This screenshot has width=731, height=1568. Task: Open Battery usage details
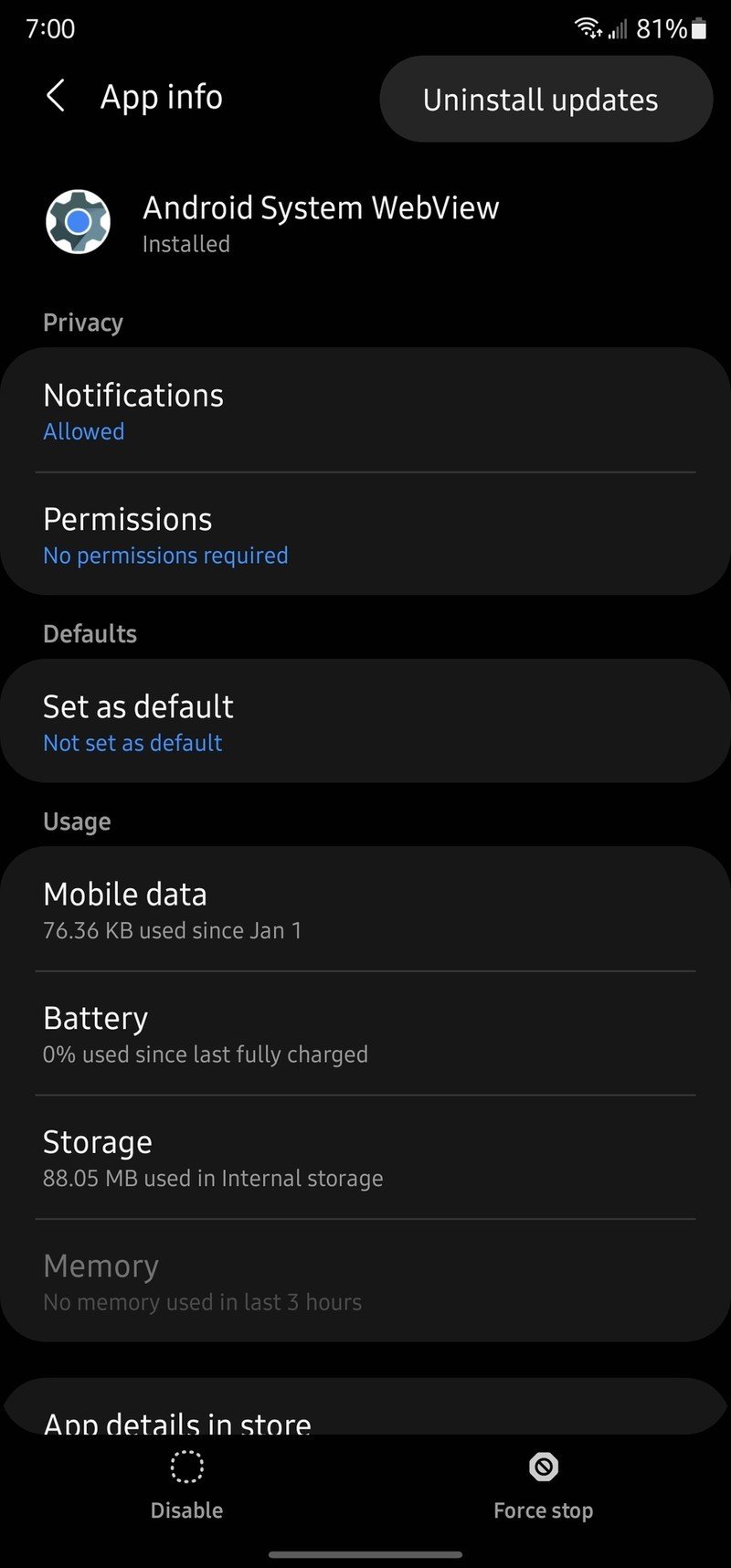[x=365, y=1034]
